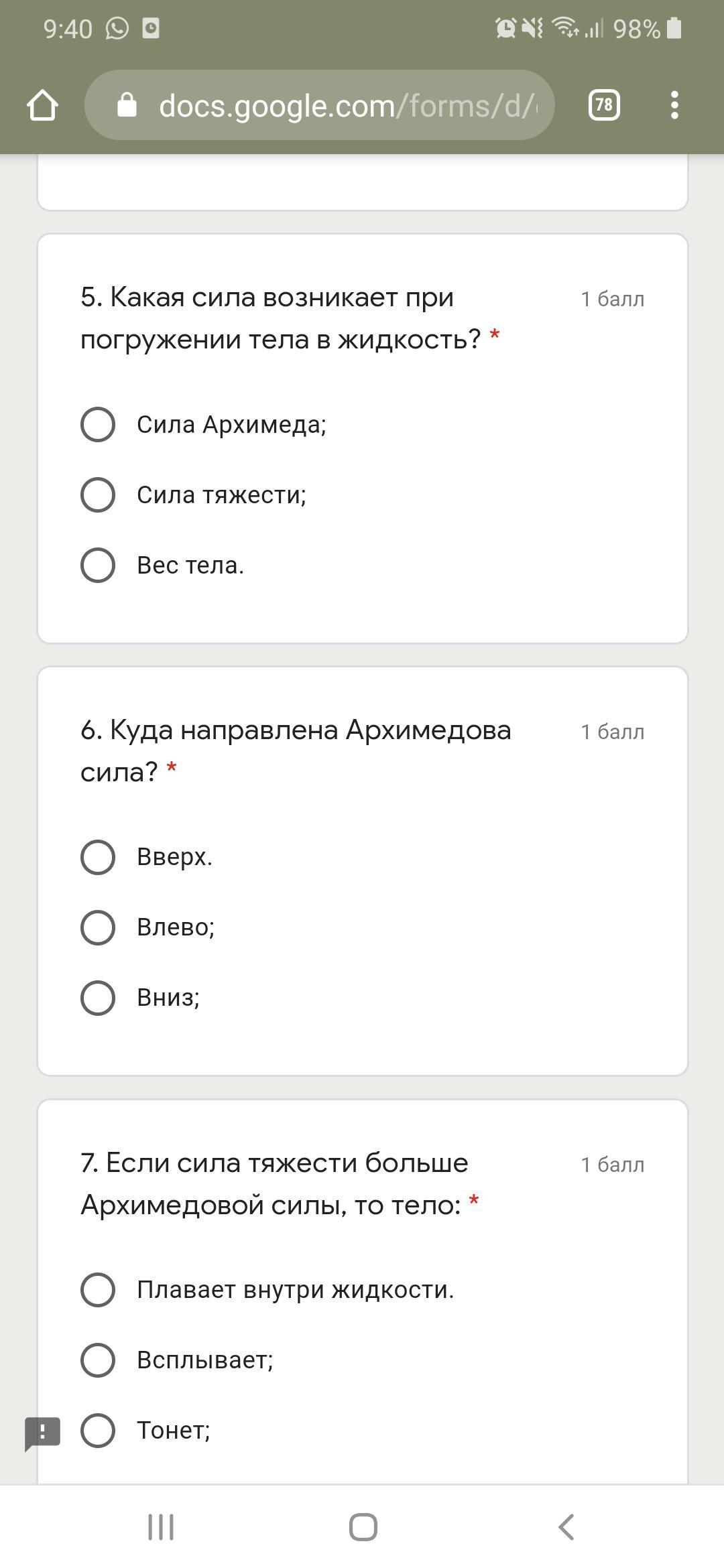Open the browser home page
This screenshot has height=1568, width=724.
42,105
